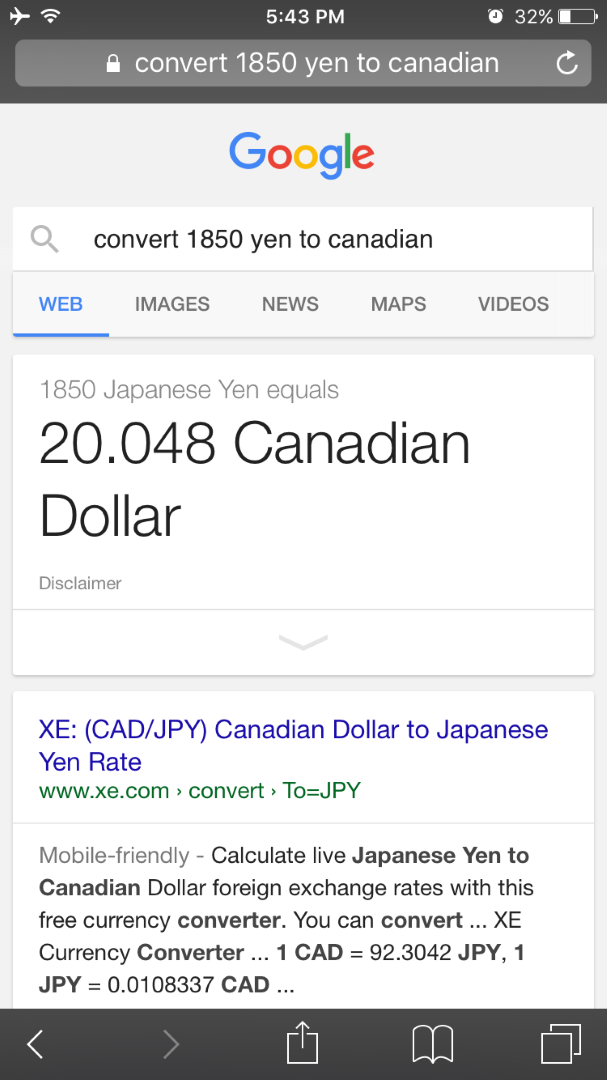This screenshot has width=607, height=1080.
Task: Switch to the News tab
Action: pos(290,304)
